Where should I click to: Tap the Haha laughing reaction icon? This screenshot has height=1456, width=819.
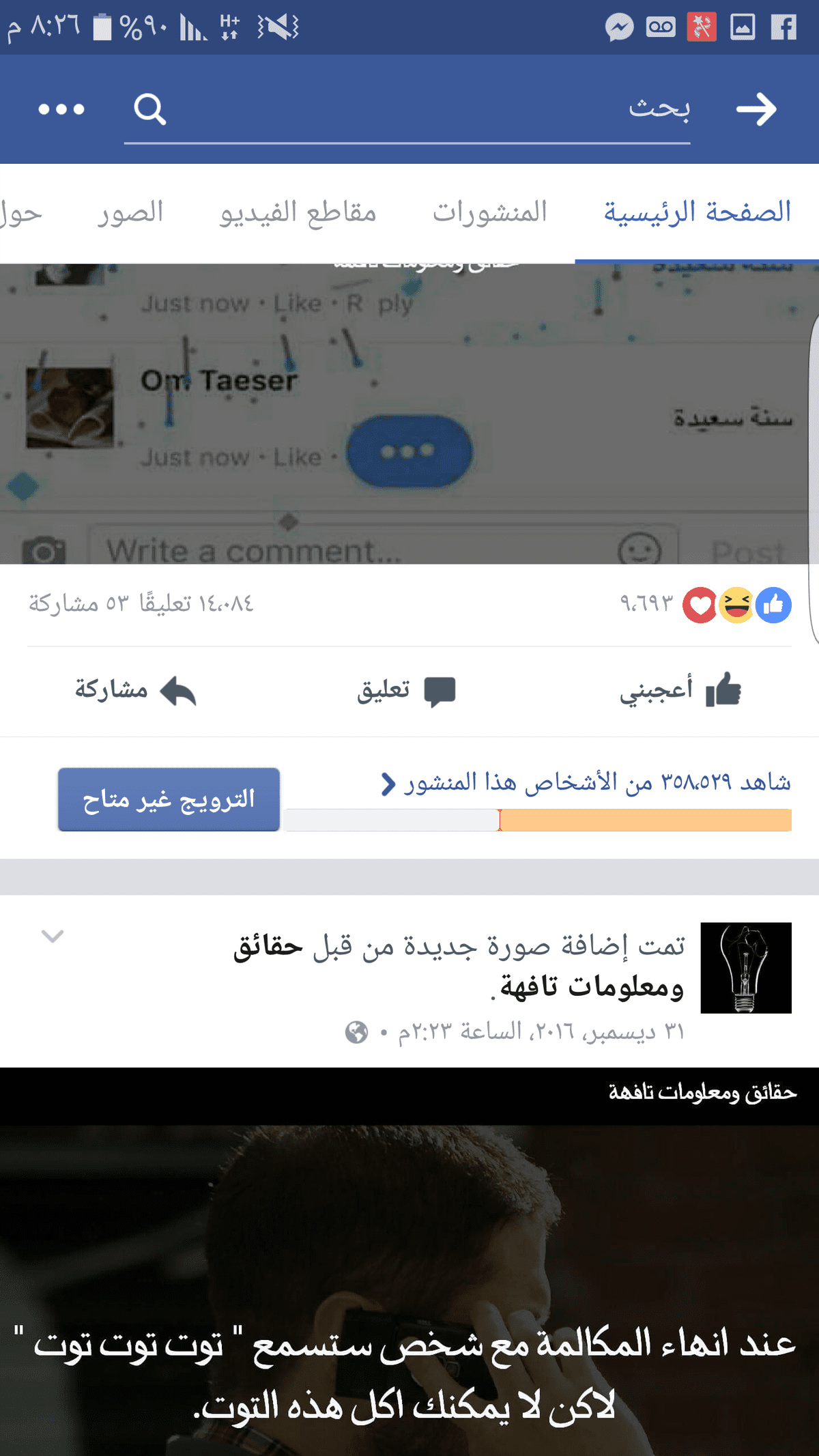click(734, 602)
